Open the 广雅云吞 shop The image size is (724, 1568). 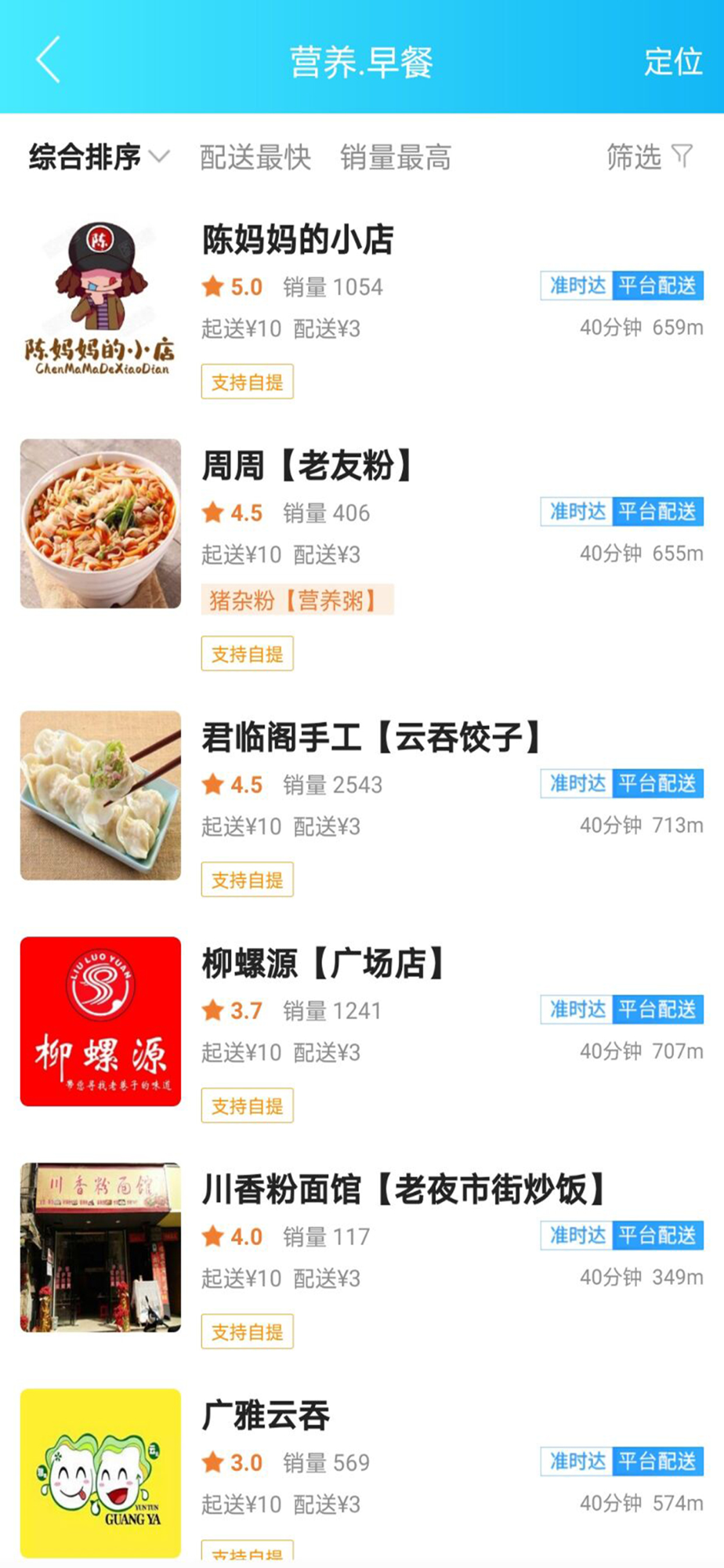pyautogui.click(x=266, y=1415)
